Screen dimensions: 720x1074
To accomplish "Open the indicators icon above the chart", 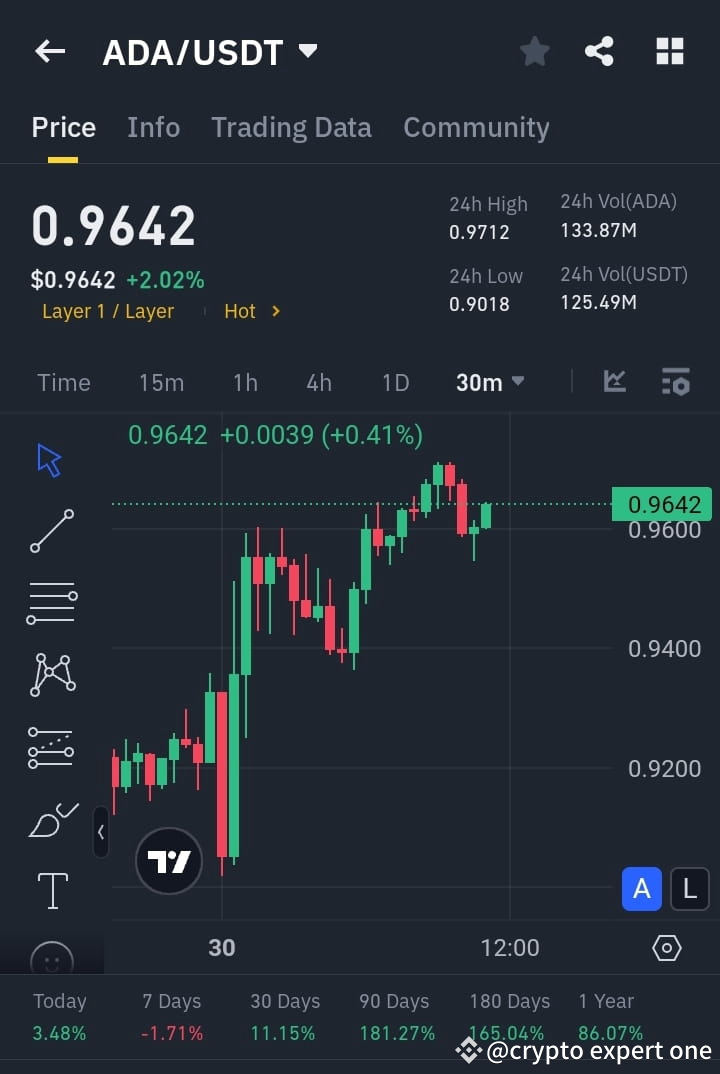I will (x=614, y=381).
